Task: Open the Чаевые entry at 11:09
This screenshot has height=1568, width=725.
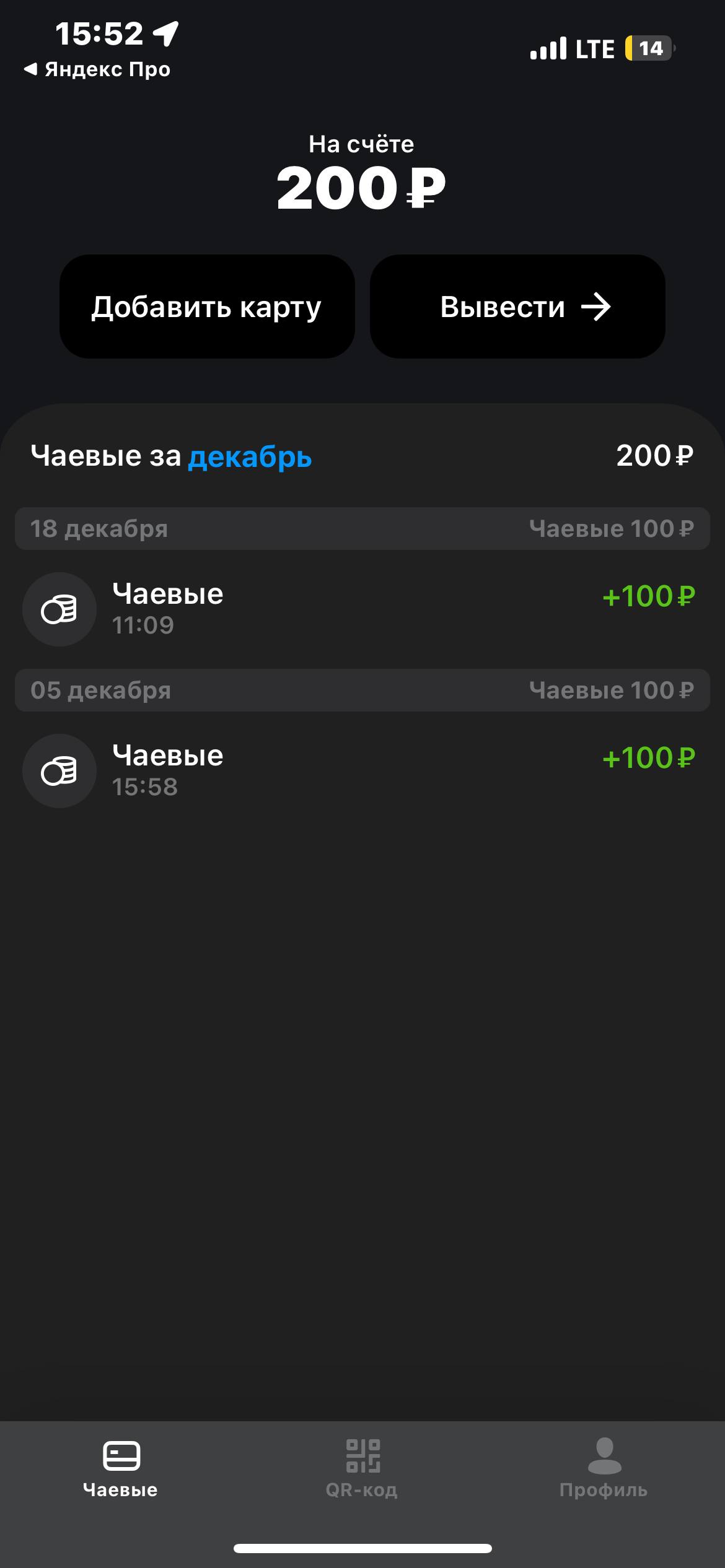Action: coord(359,609)
